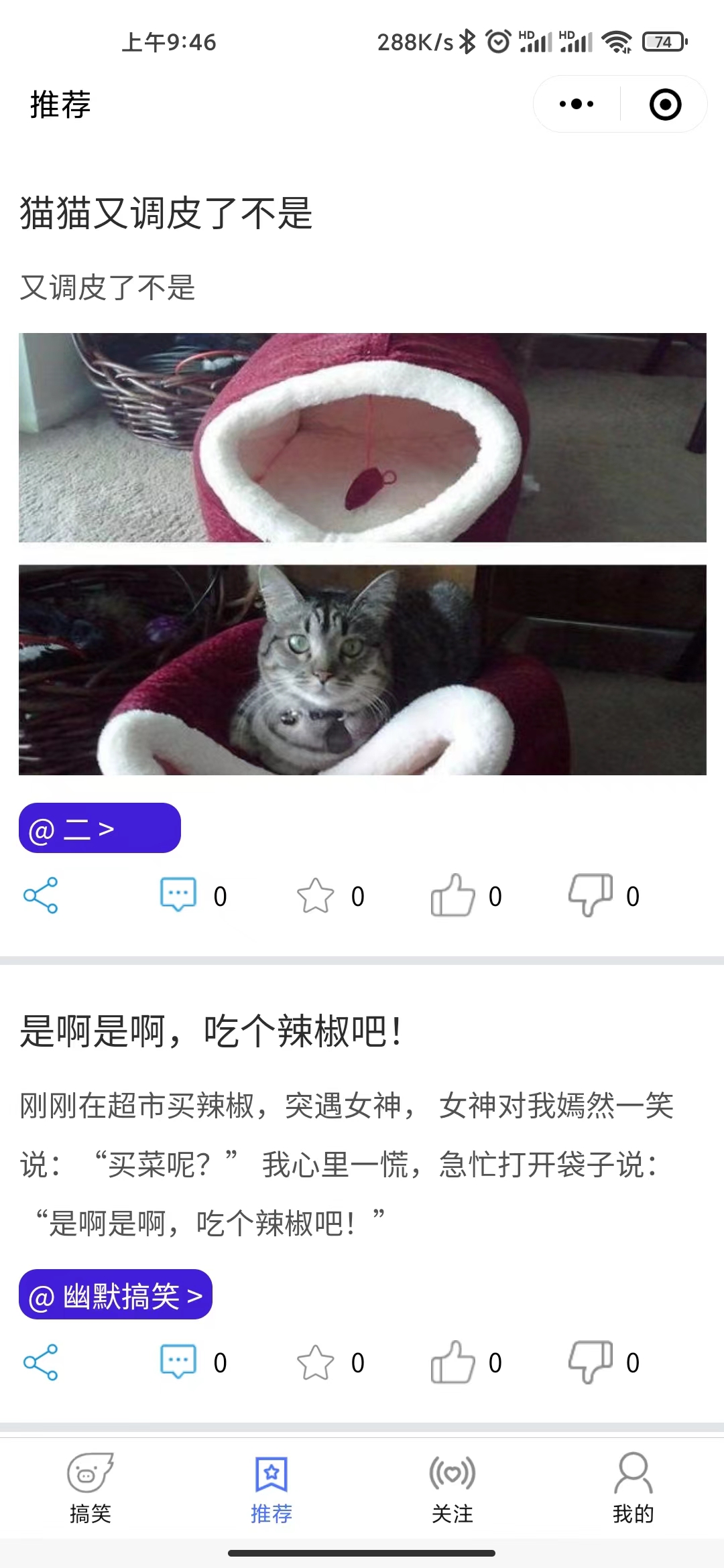Open comments on the 吃个辣椒吧 joke
The width and height of the screenshot is (724, 1568).
pyautogui.click(x=178, y=1362)
